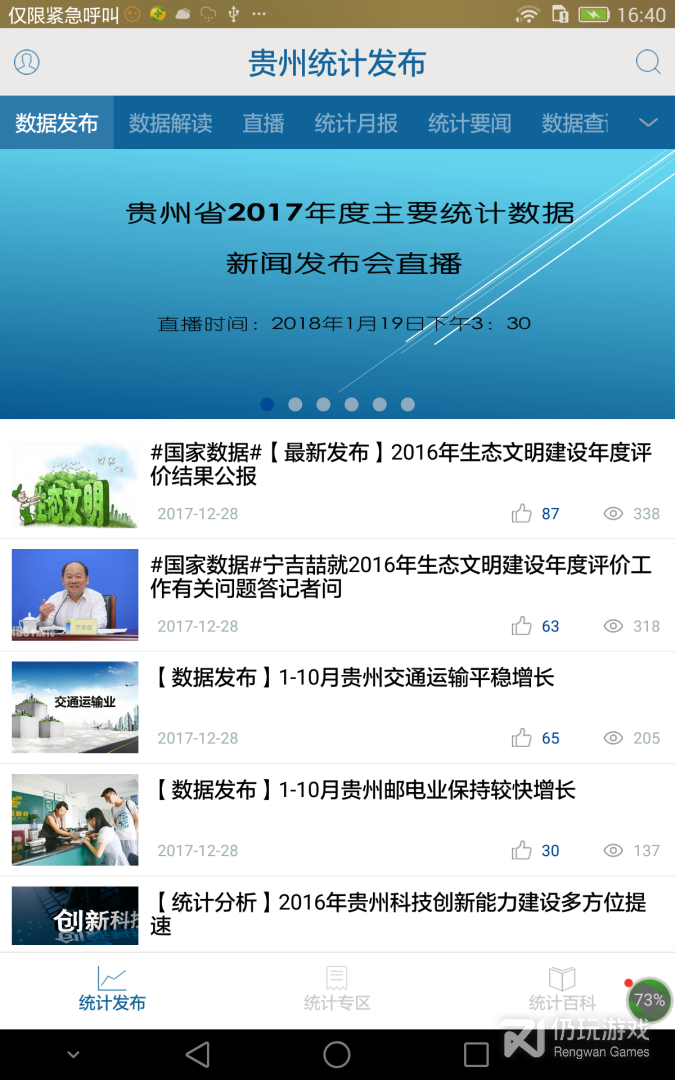Open the search icon
This screenshot has width=675, height=1080.
(648, 62)
